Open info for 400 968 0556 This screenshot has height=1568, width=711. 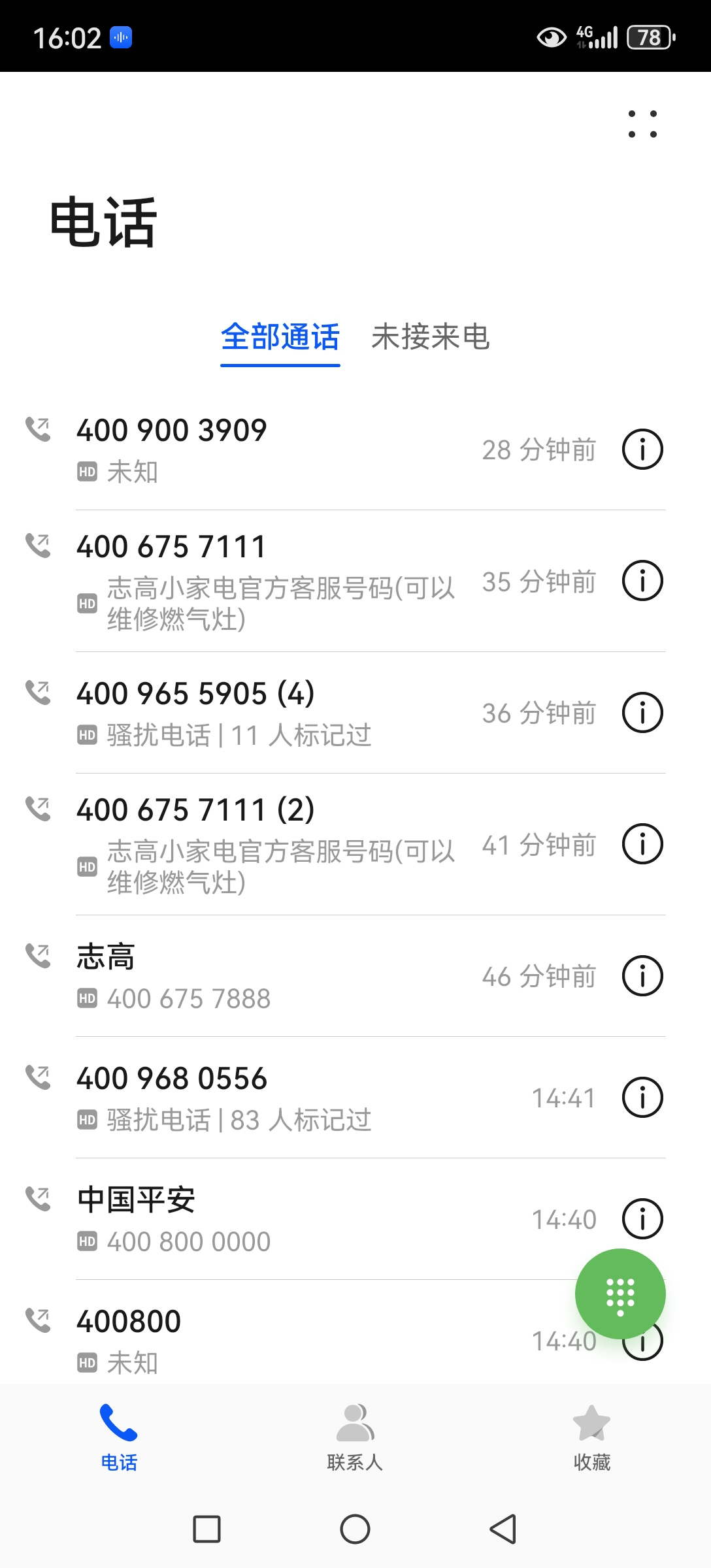(642, 1098)
